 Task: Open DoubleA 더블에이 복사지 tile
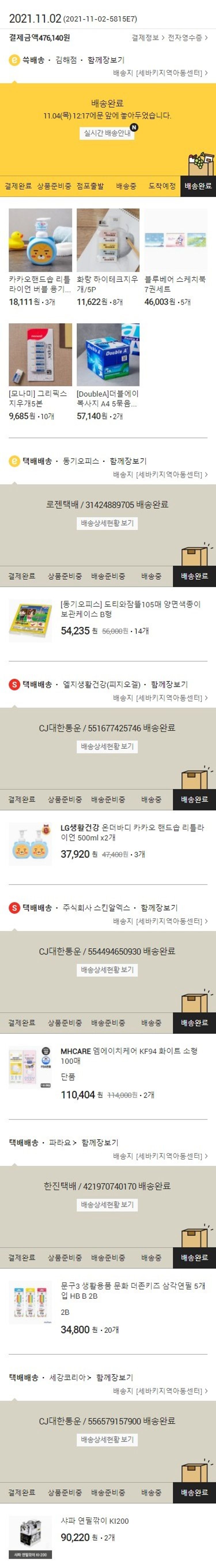click(x=108, y=371)
